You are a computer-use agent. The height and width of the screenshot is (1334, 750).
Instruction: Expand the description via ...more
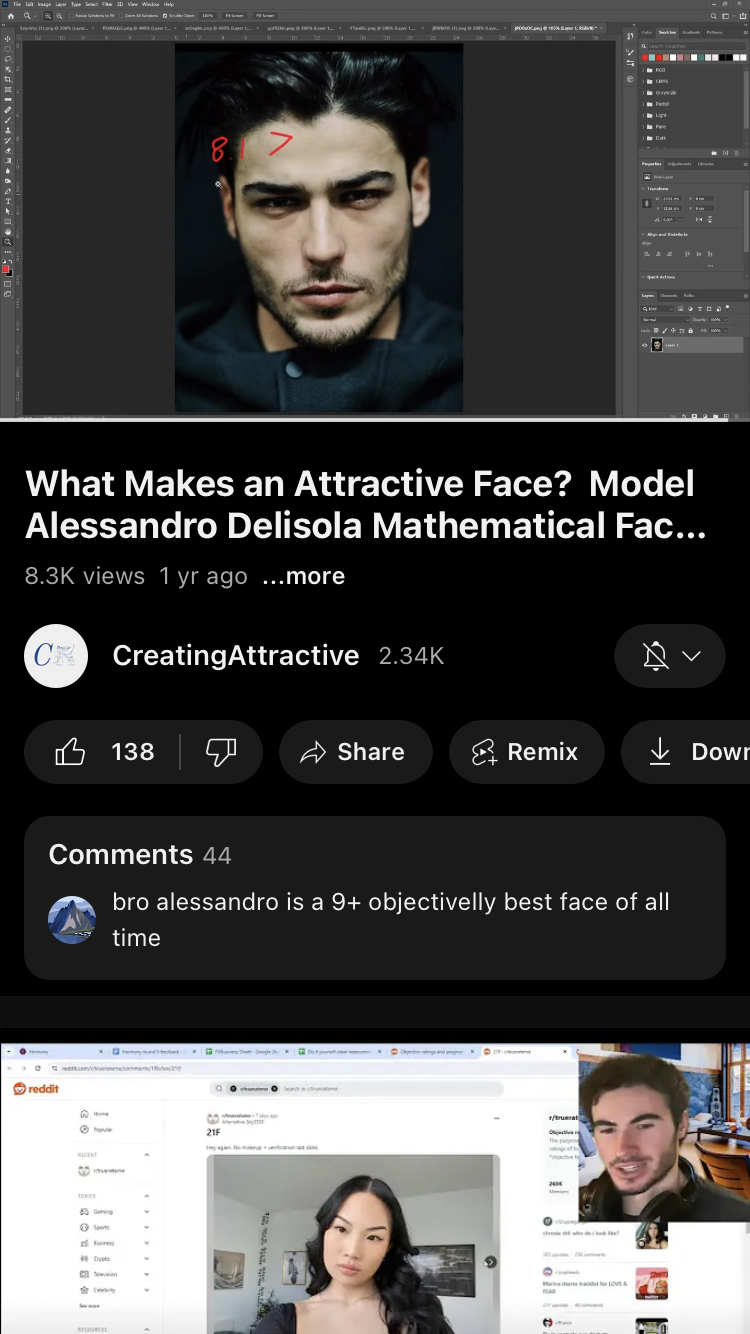(303, 576)
